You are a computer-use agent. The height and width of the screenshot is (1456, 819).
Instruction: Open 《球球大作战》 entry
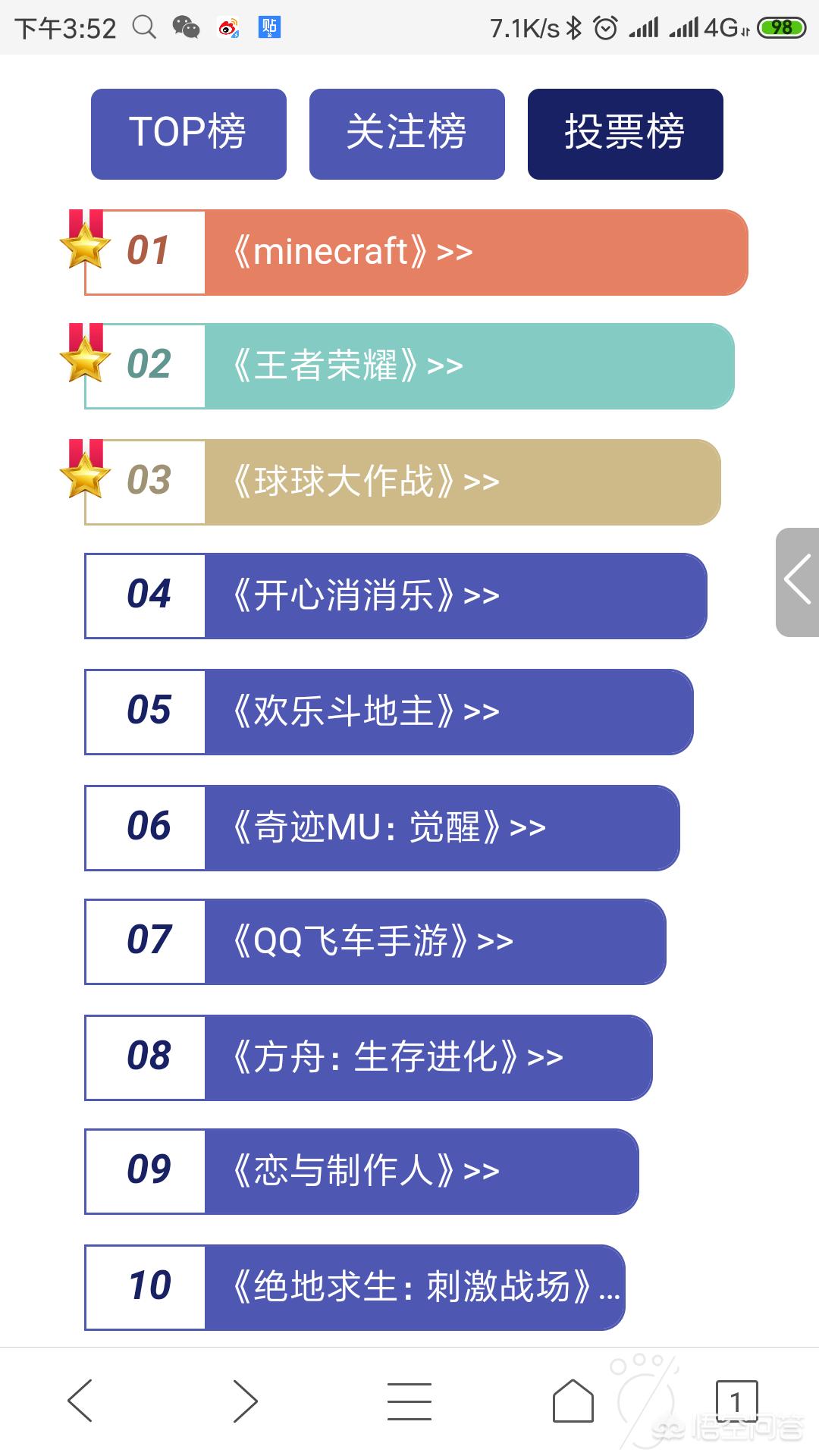pyautogui.click(x=403, y=482)
